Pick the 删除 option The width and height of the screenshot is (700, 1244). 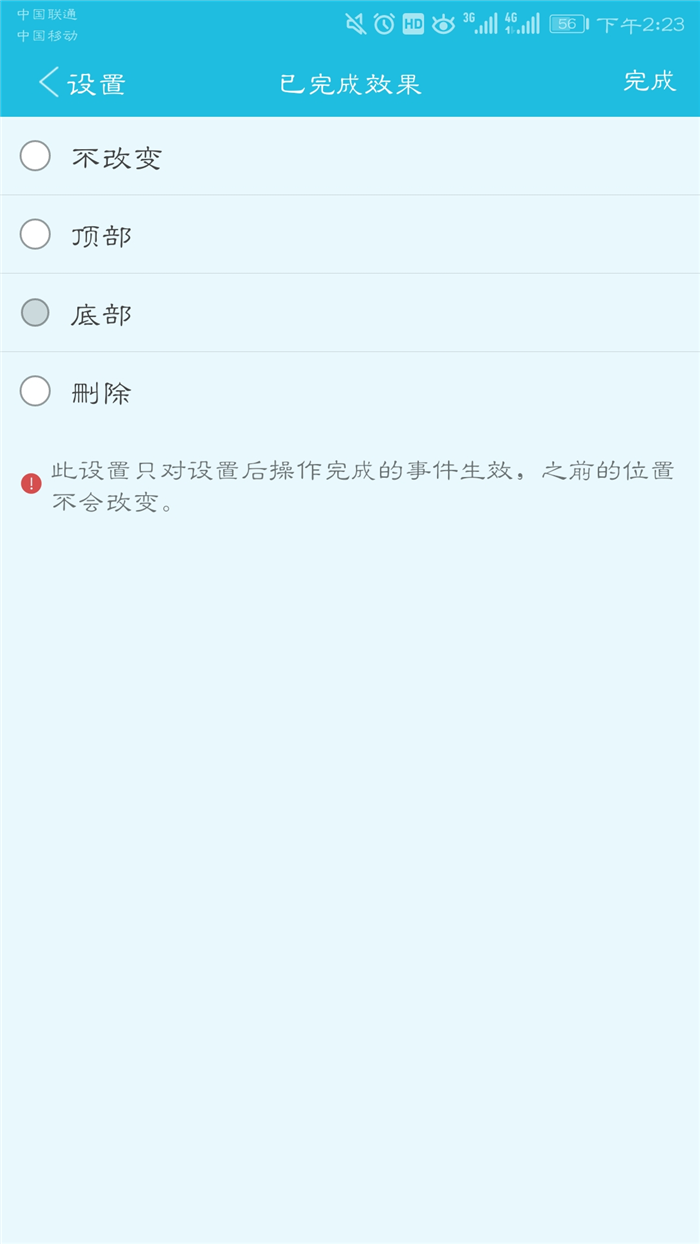[350, 391]
